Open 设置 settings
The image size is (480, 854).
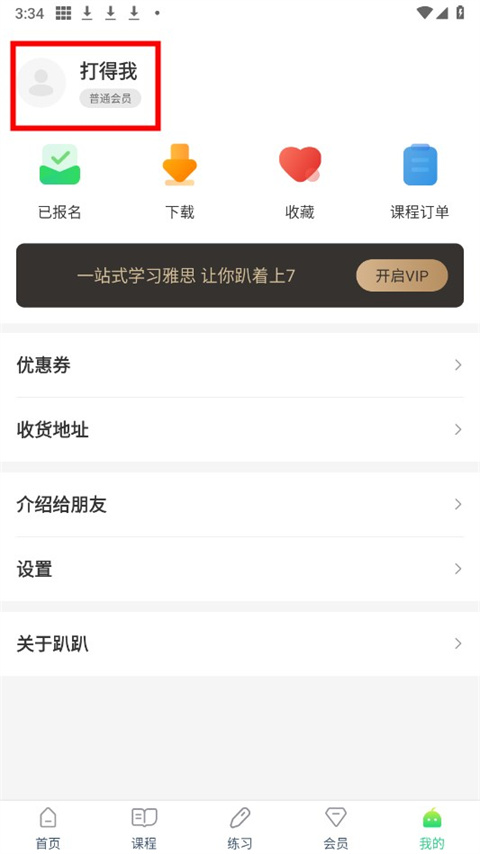(x=240, y=569)
